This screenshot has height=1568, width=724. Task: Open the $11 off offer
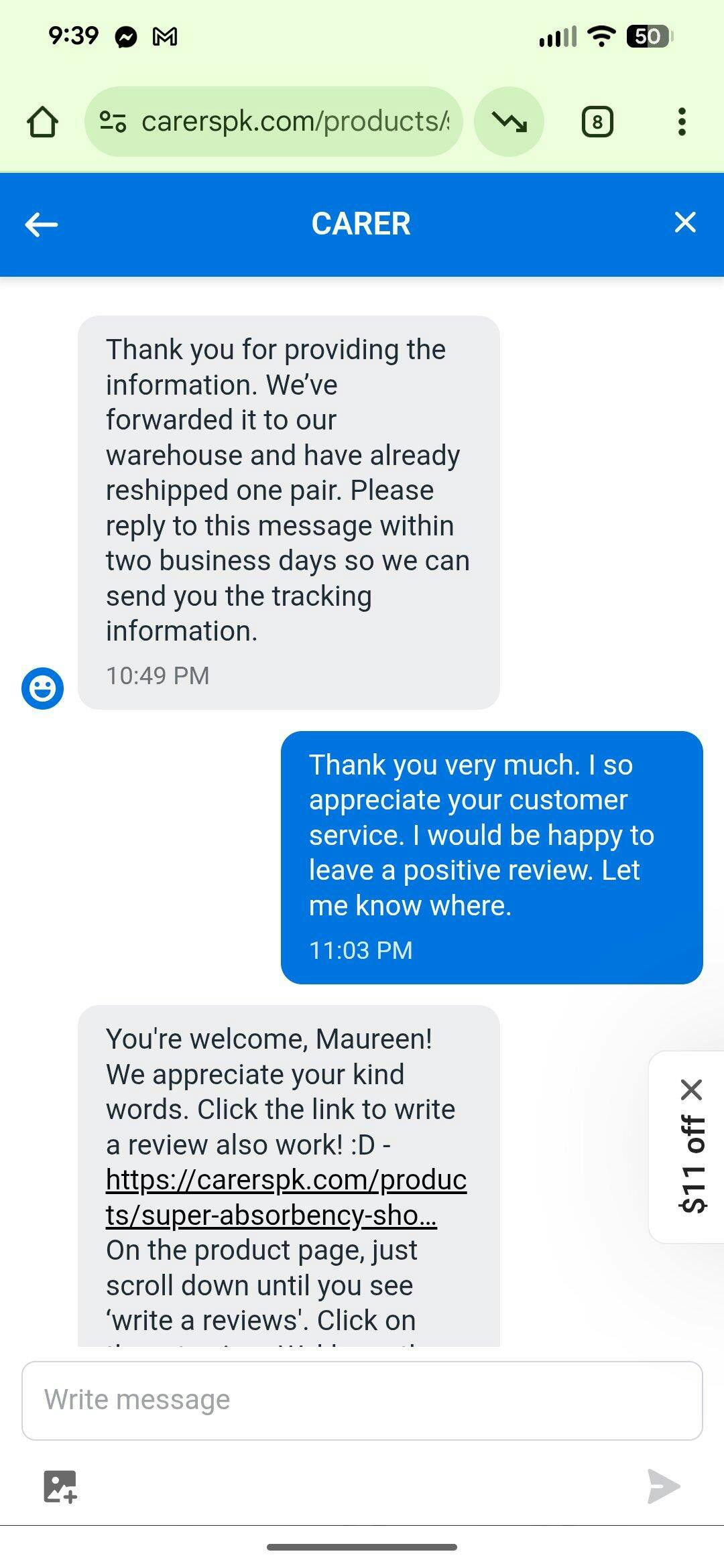(x=693, y=1164)
